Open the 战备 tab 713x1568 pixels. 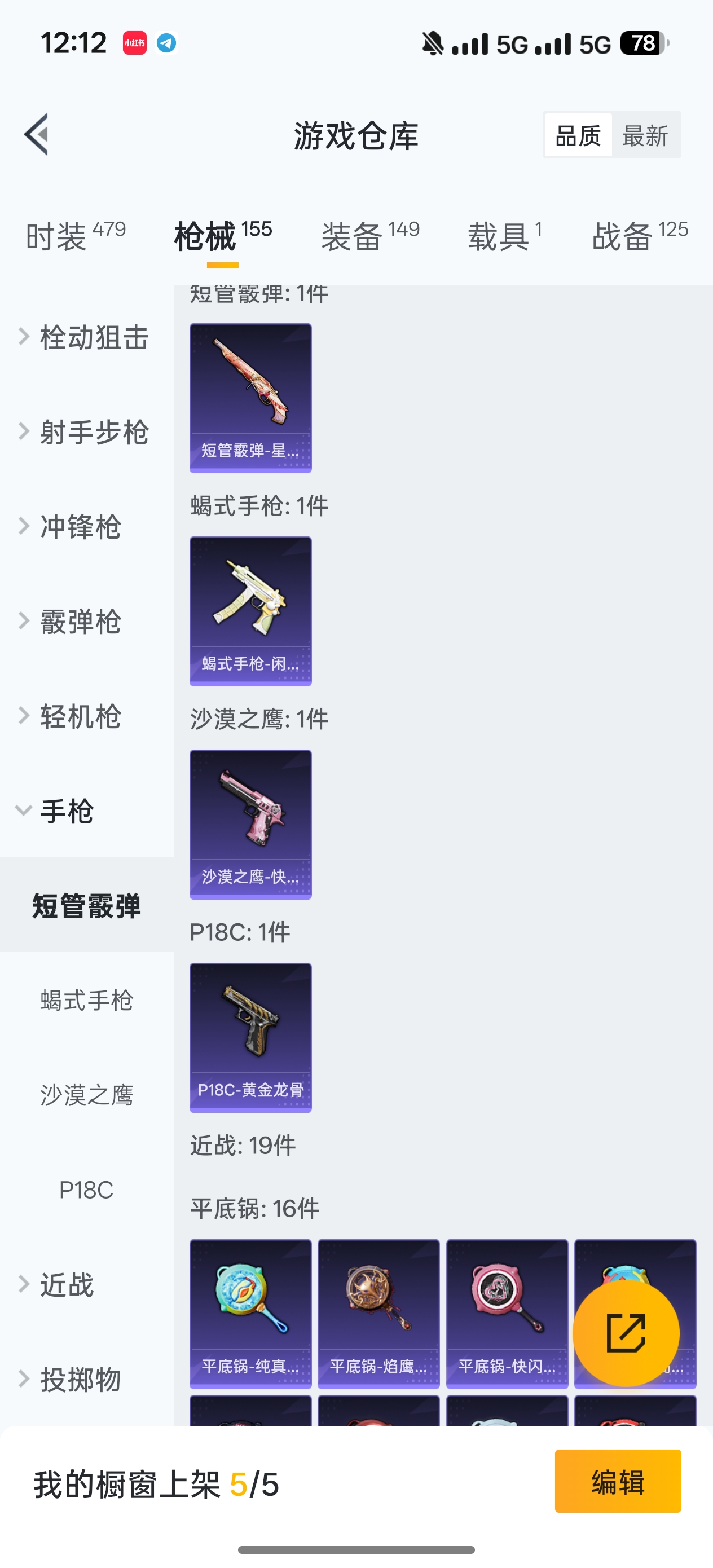click(639, 236)
